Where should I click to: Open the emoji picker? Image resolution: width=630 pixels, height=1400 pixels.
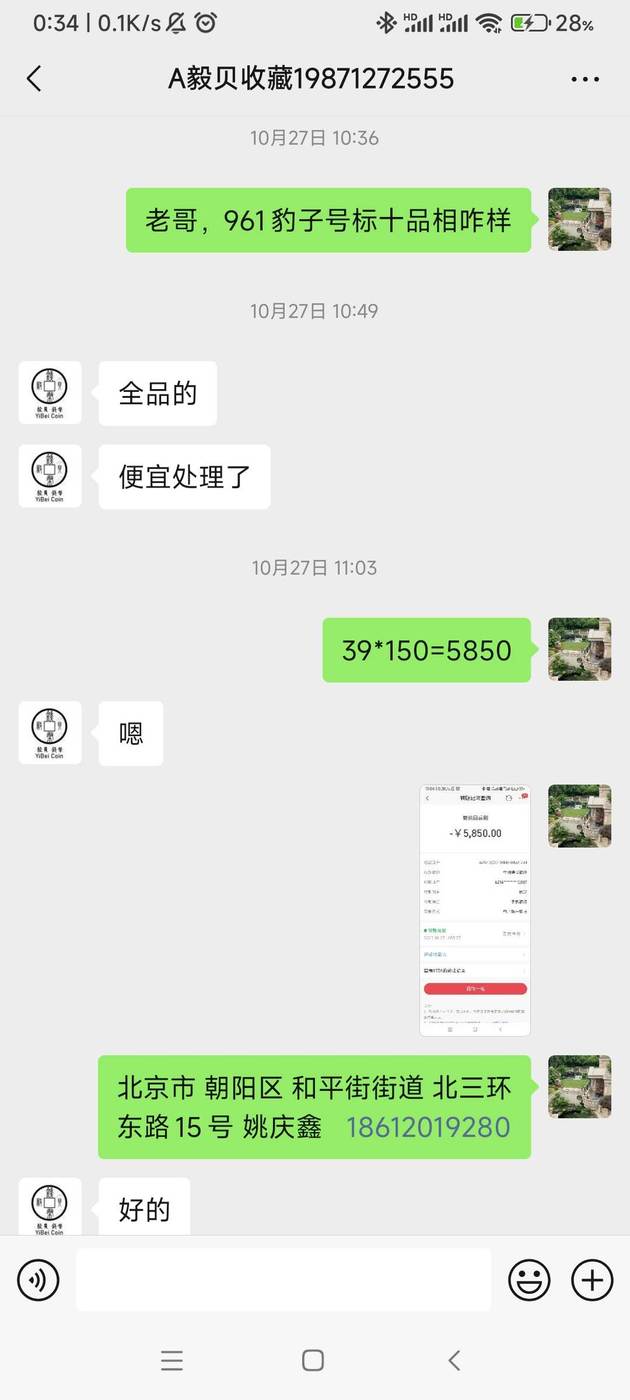529,1280
